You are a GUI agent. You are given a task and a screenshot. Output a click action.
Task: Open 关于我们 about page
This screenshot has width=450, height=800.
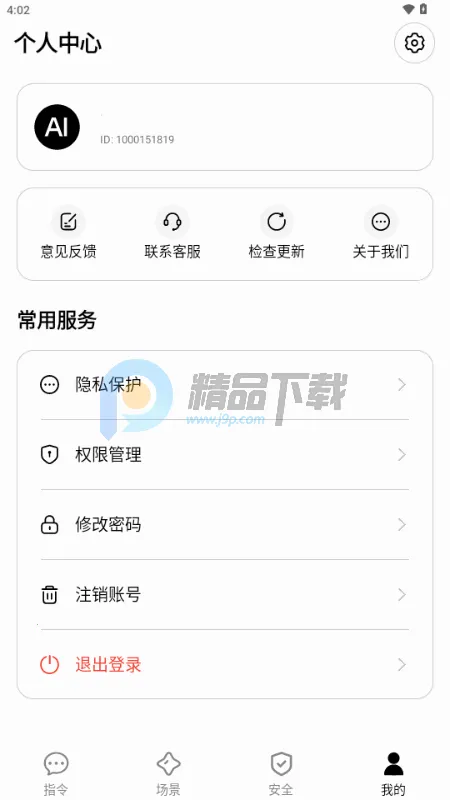381,233
